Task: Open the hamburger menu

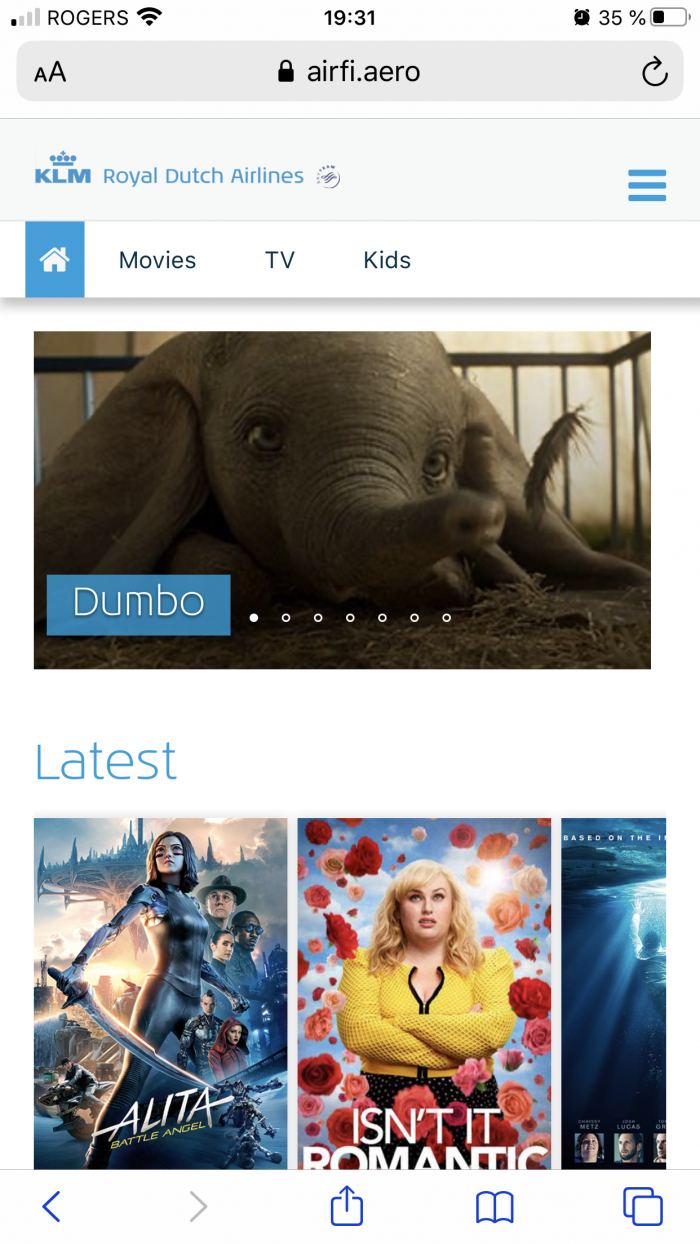Action: pyautogui.click(x=647, y=185)
